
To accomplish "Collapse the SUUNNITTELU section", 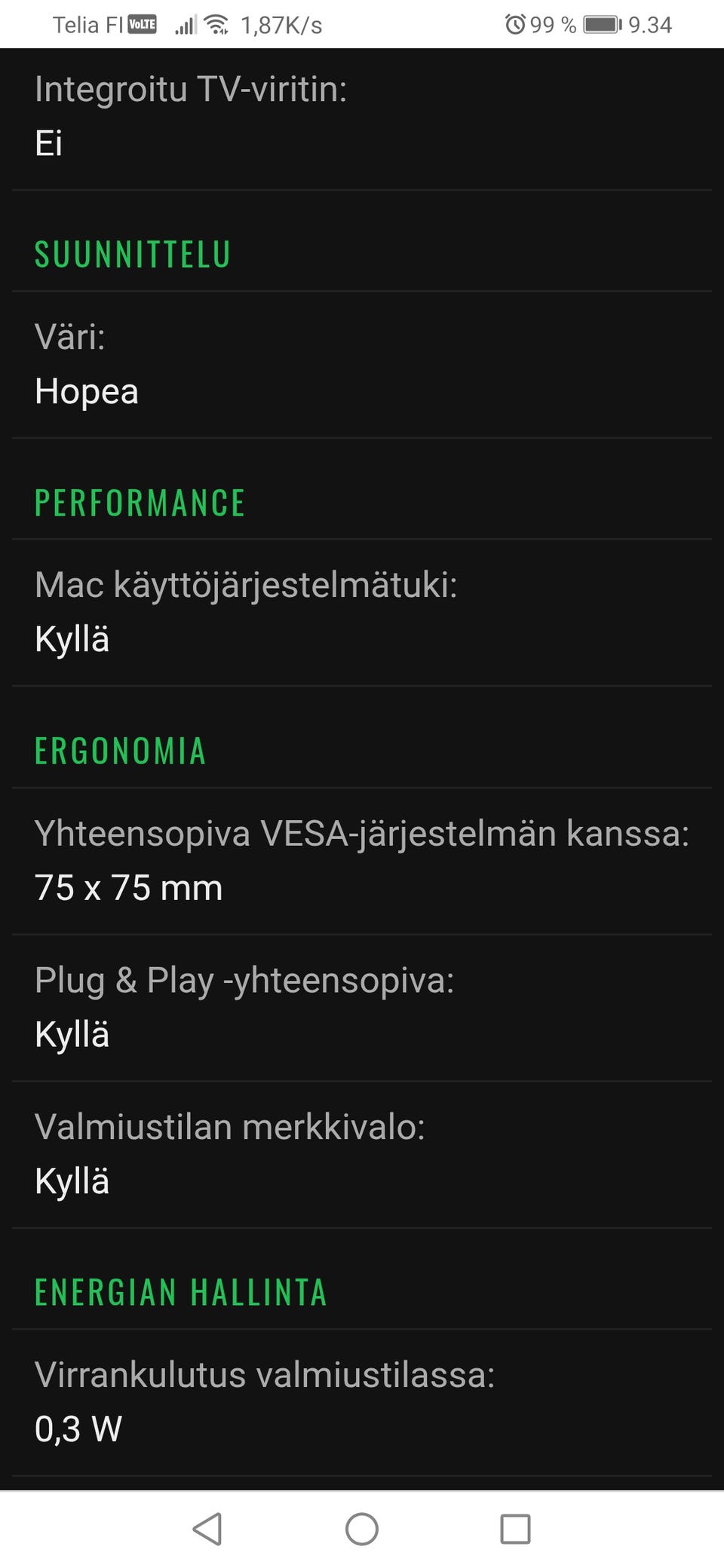I will (x=133, y=255).
